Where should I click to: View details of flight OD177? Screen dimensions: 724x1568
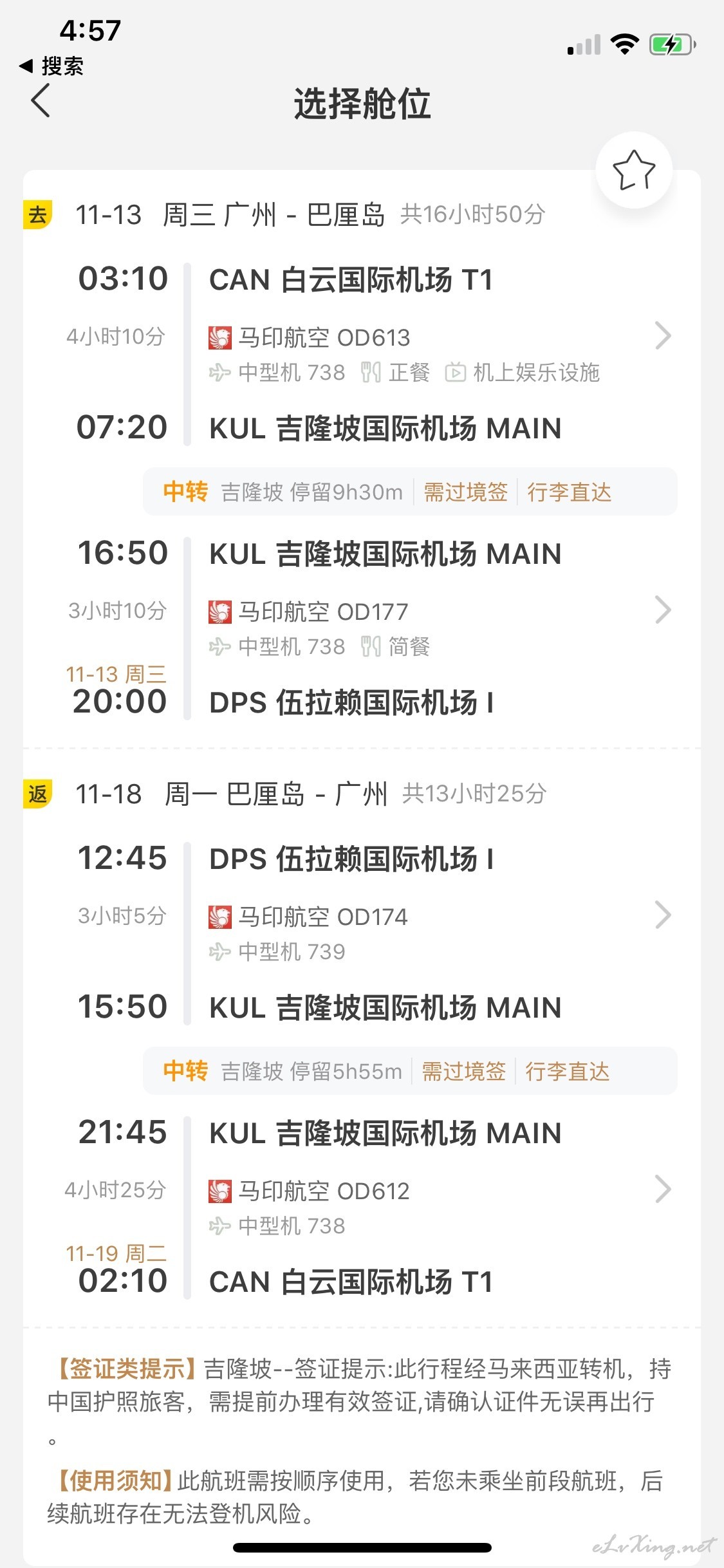click(x=663, y=610)
